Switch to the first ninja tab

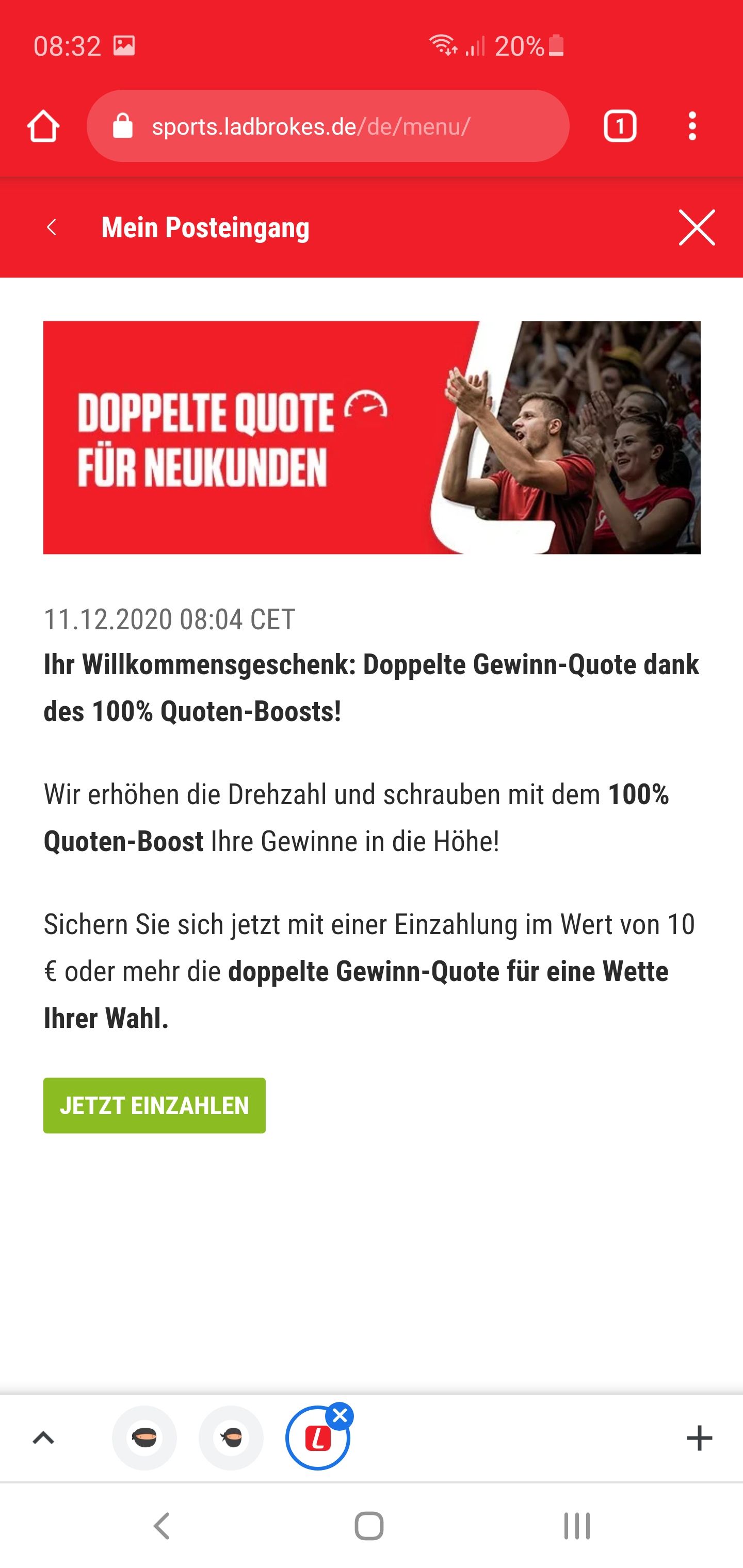click(x=144, y=1439)
